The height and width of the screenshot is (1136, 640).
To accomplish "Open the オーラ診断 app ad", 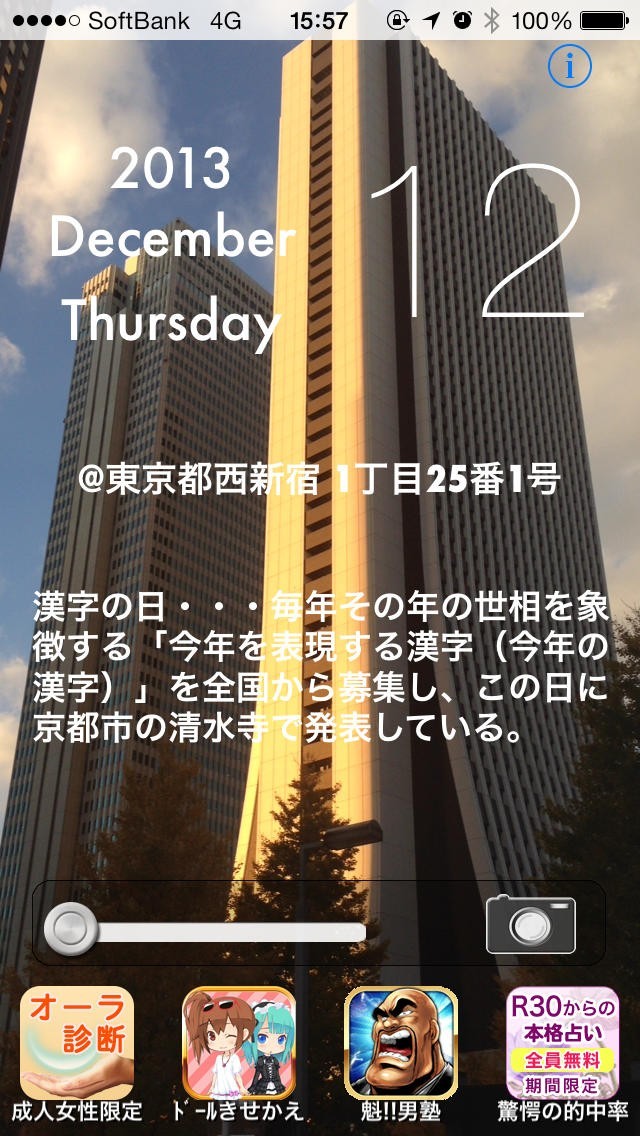I will [x=77, y=1044].
